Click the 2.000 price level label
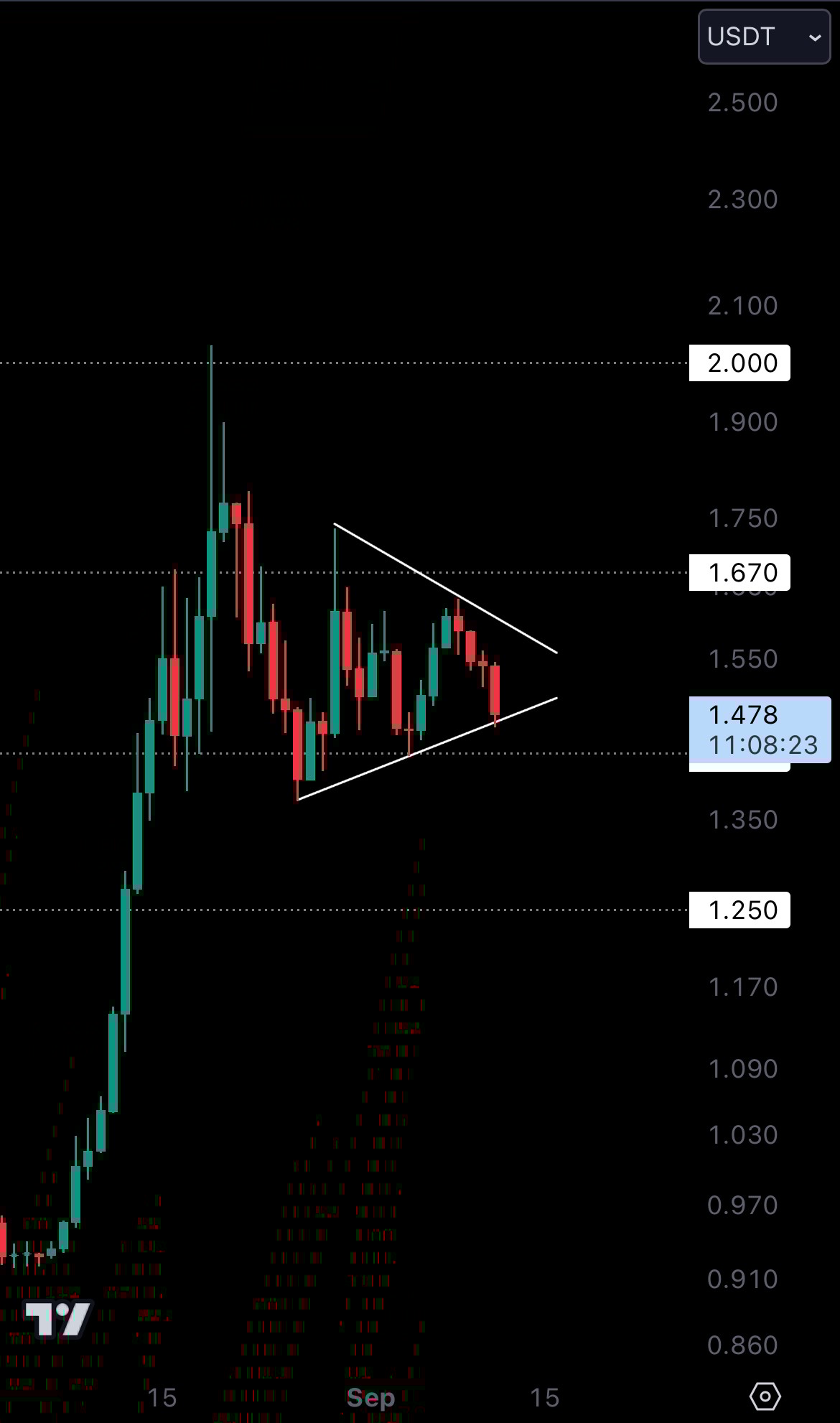This screenshot has height=1423, width=840. coord(739,363)
